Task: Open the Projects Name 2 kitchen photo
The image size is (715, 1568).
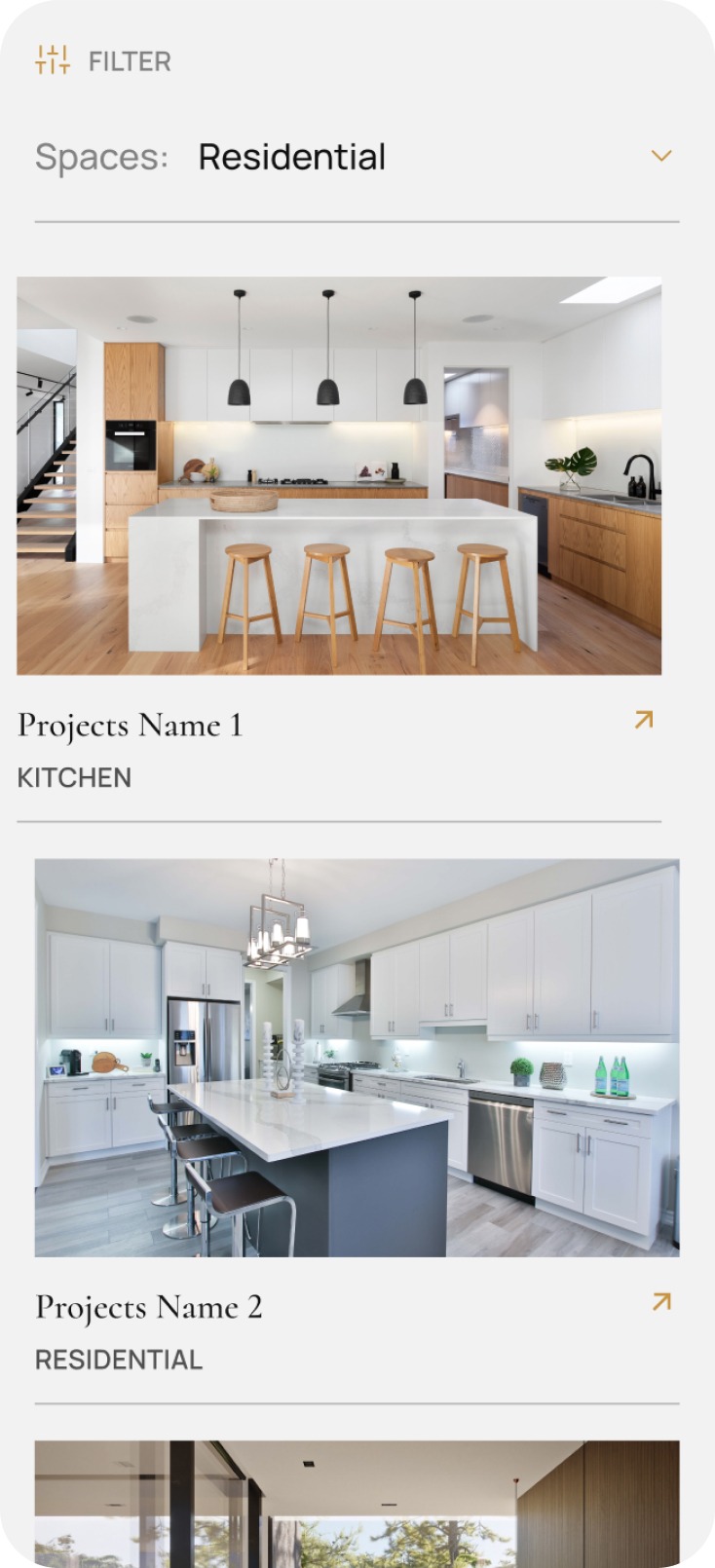Action: click(357, 1058)
